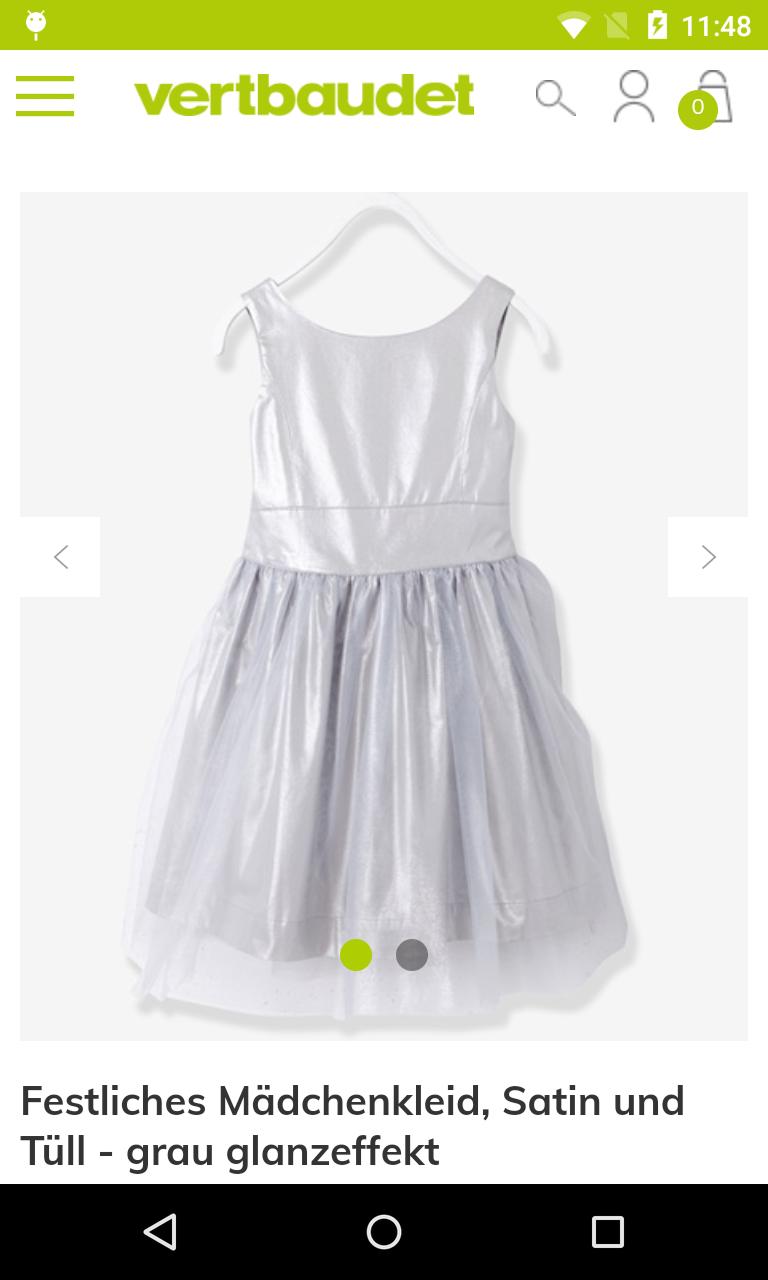This screenshot has width=768, height=1280.
Task: Show the previous product image
Action: tap(60, 557)
